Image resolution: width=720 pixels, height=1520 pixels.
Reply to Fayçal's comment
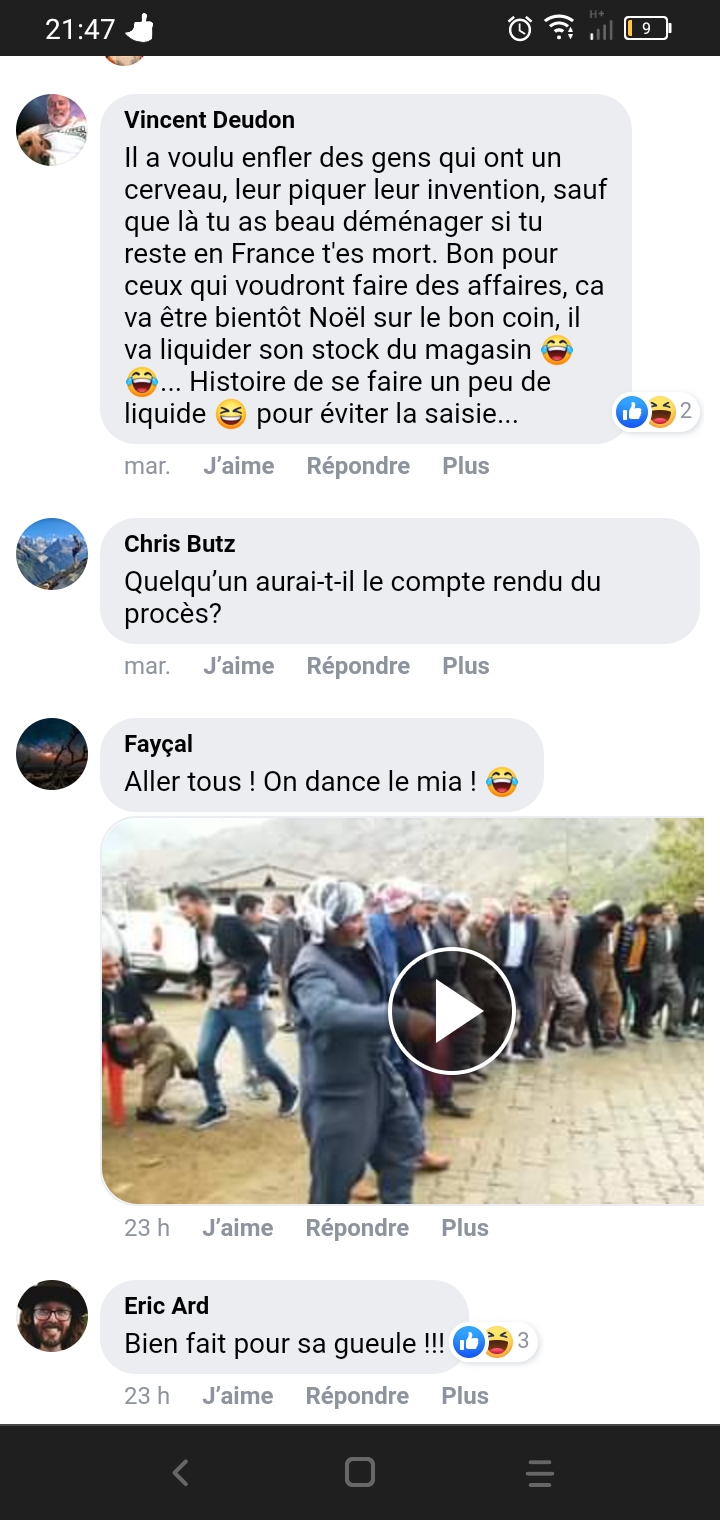pos(357,1228)
